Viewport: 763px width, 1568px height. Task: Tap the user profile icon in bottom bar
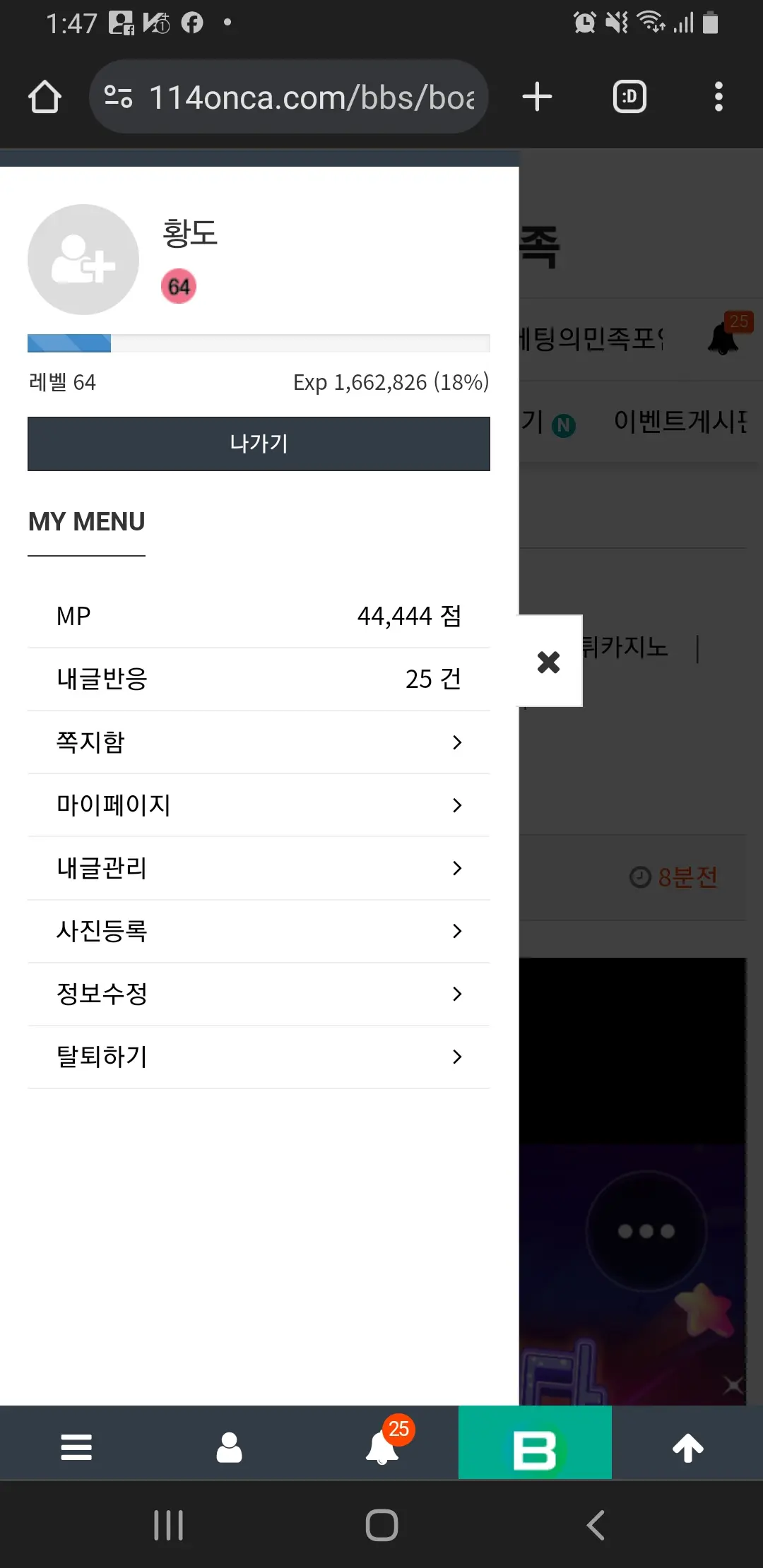(229, 1447)
